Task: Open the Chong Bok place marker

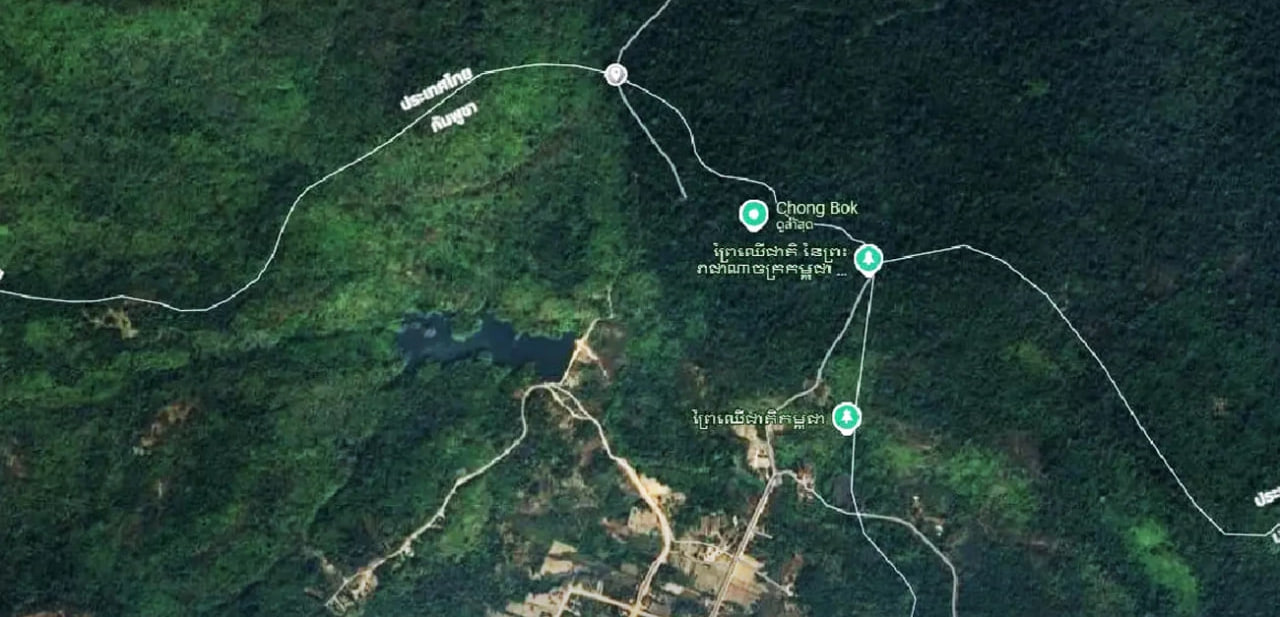Action: (x=753, y=214)
